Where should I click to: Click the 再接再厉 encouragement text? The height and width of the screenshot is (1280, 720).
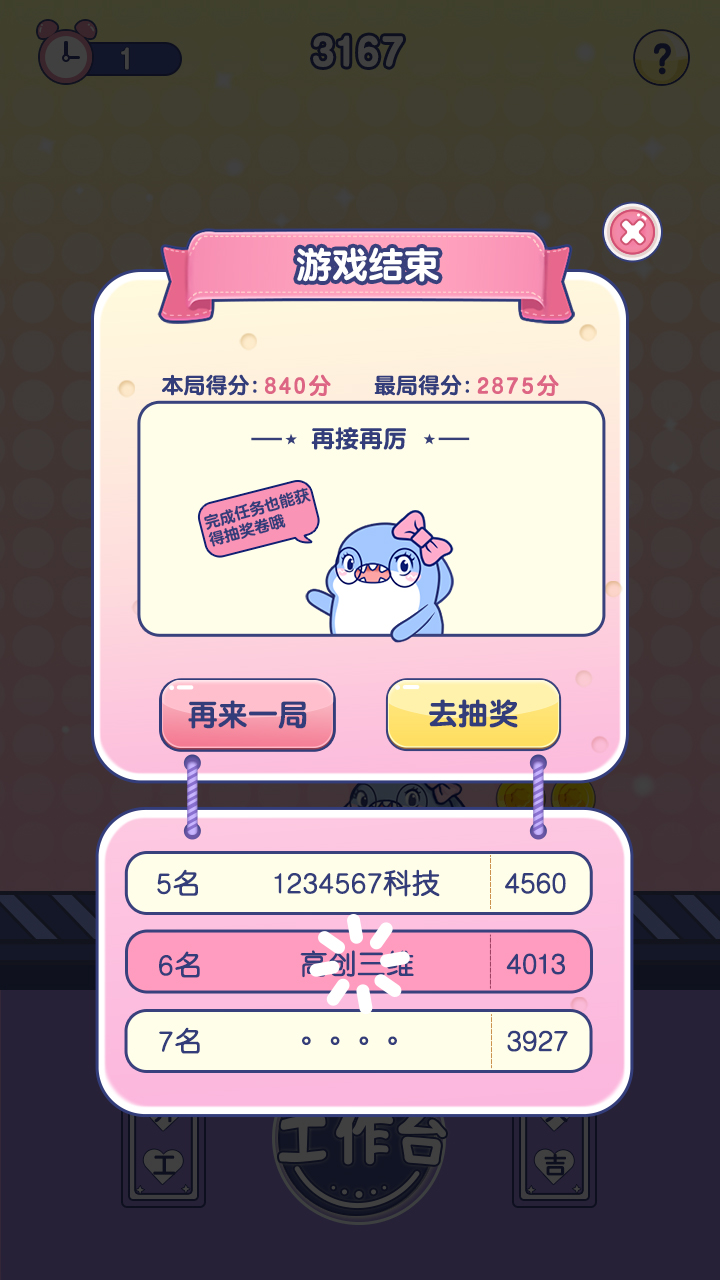(360, 440)
